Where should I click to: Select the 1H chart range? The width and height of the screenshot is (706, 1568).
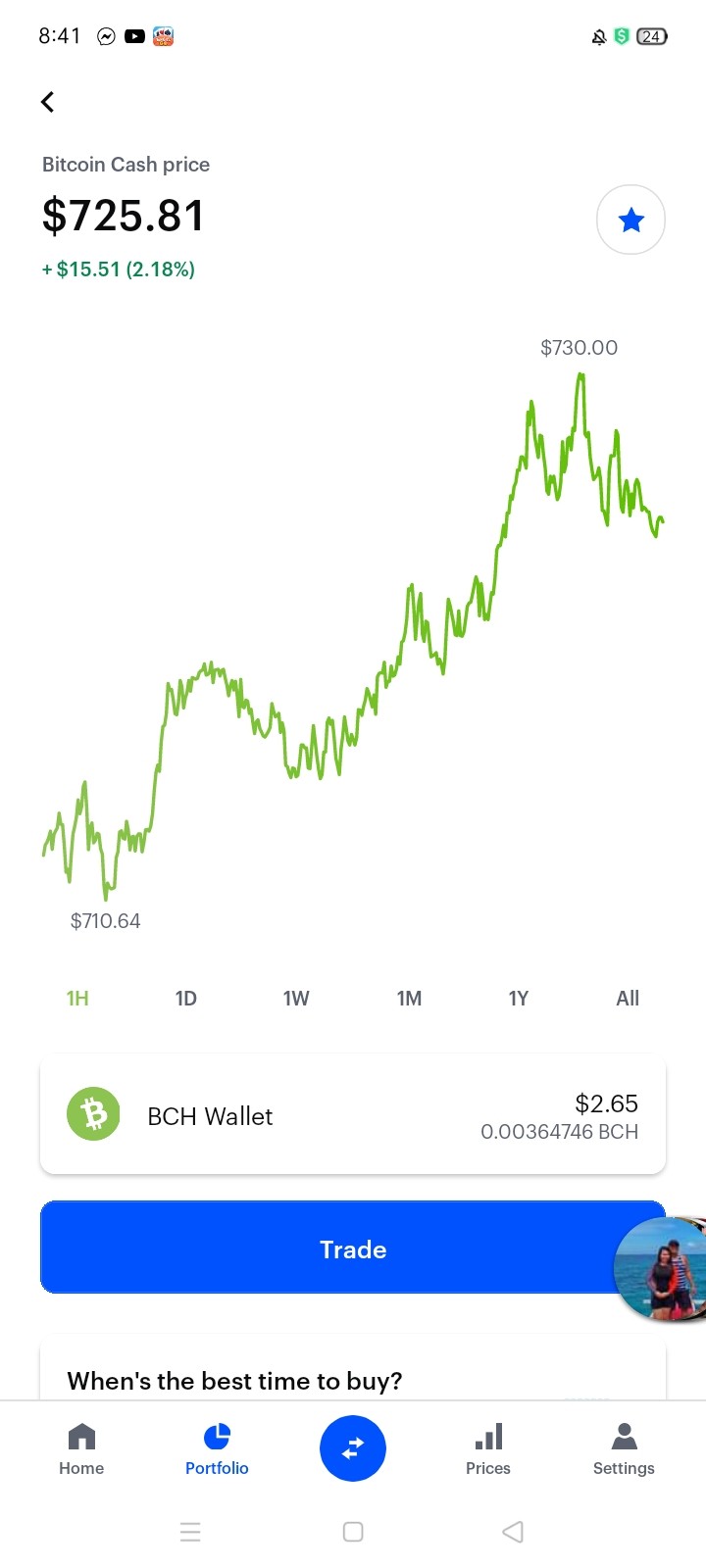coord(77,999)
